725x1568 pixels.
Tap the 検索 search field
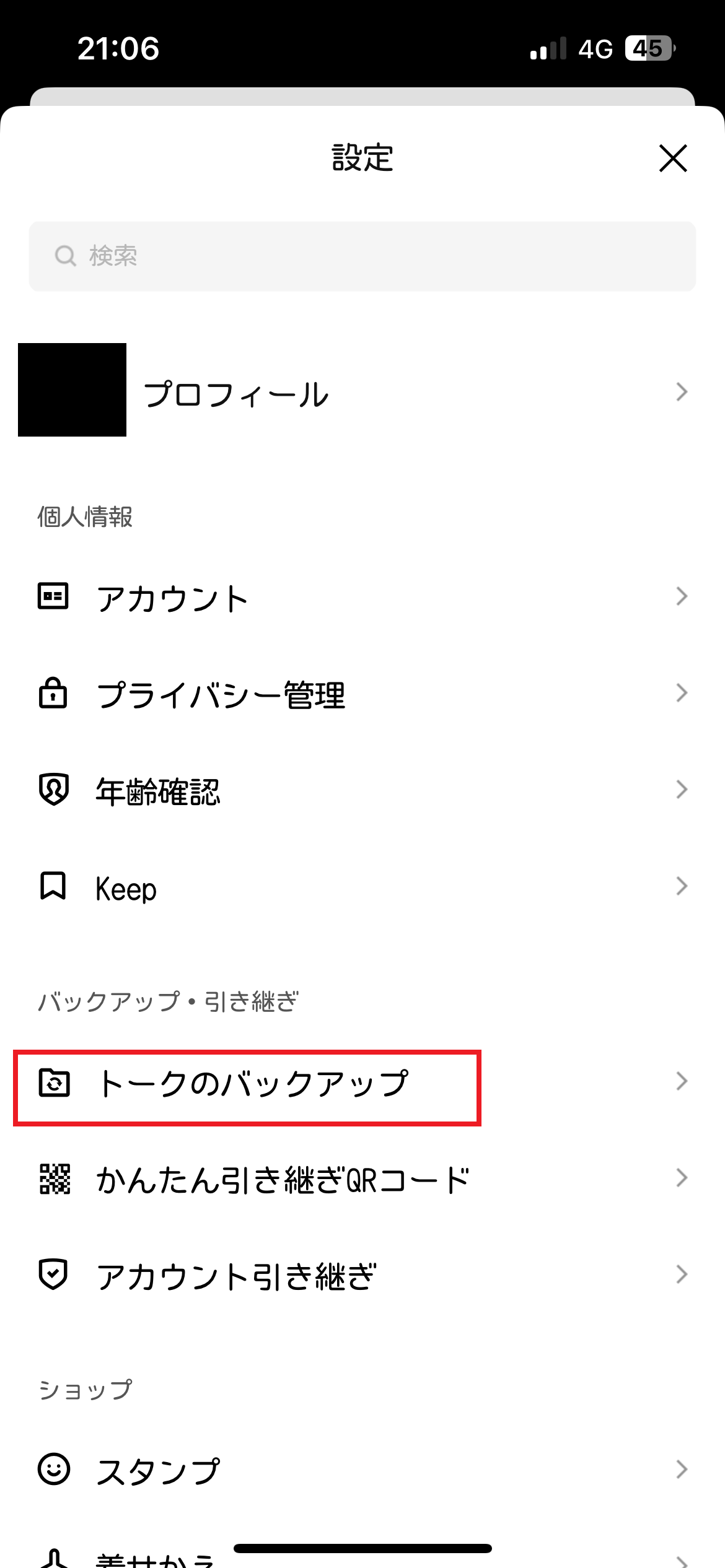(x=362, y=256)
